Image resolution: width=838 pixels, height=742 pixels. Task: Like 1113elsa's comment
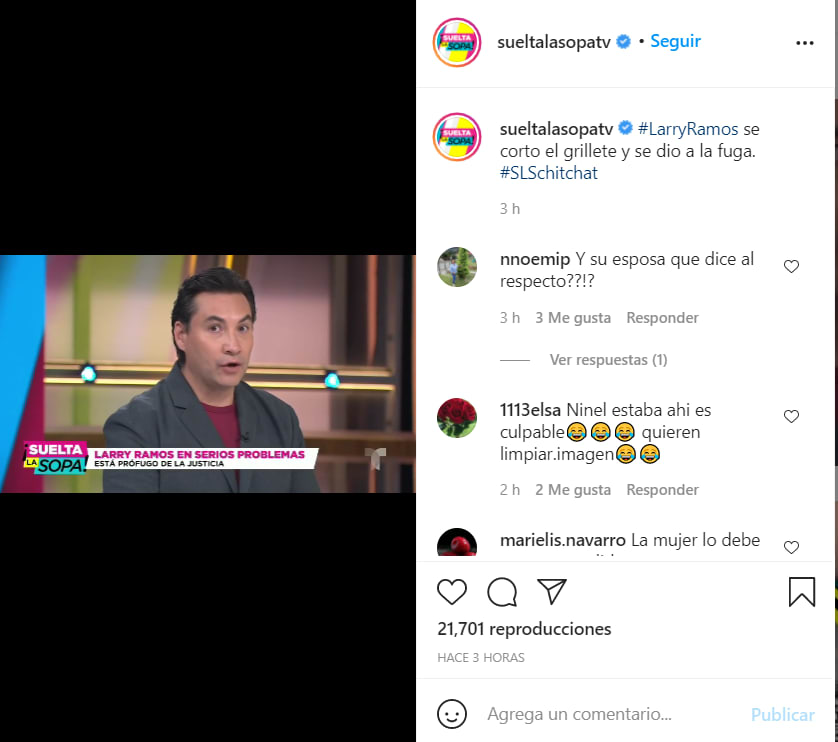791,416
